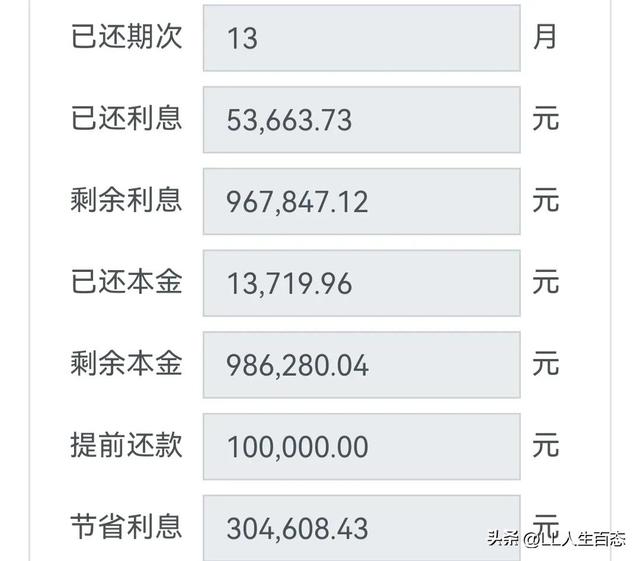Select the 已还利息 field with 53,663.73

[361, 120]
